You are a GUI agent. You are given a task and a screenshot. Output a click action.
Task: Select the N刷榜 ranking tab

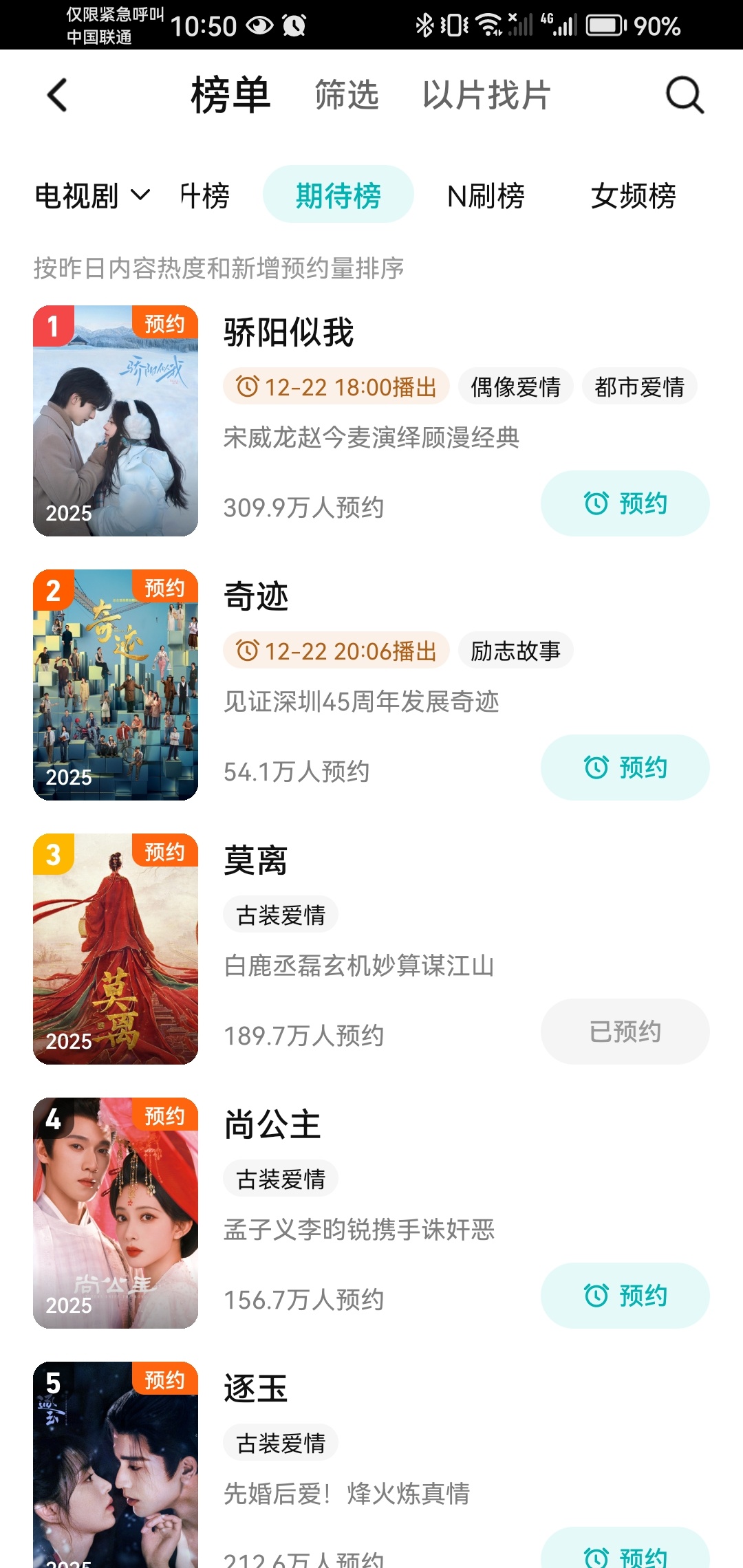click(486, 196)
